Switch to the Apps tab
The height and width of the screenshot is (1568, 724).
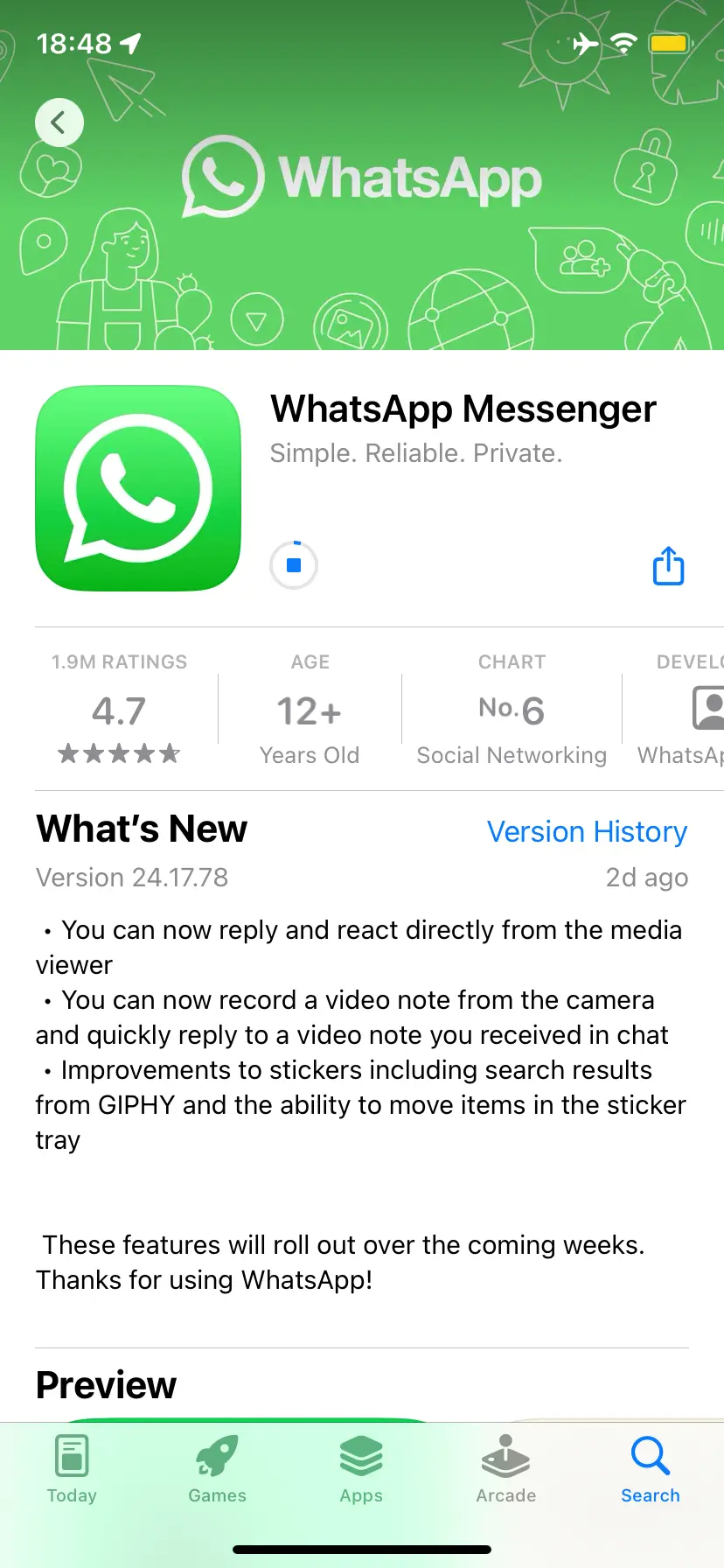361,1470
